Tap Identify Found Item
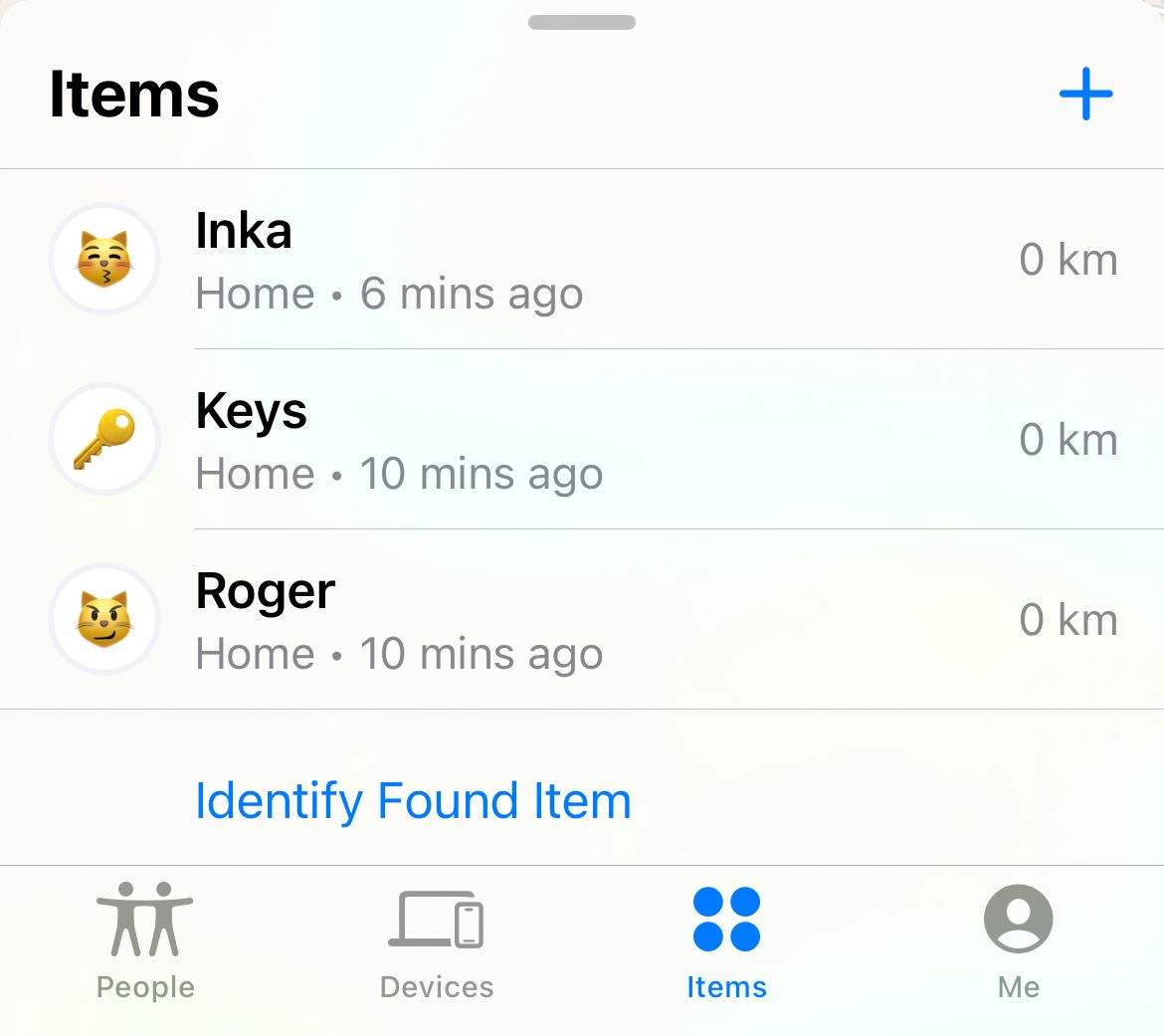The width and height of the screenshot is (1164, 1036). click(x=413, y=801)
